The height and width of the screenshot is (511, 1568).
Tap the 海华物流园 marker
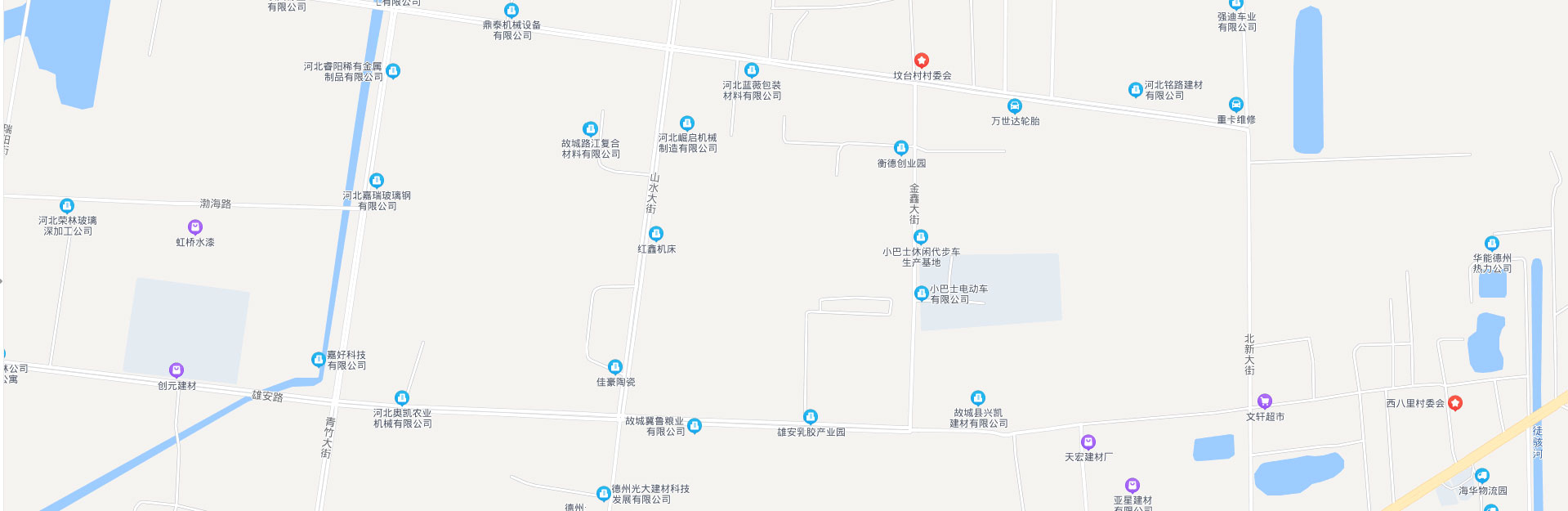coord(1482,476)
